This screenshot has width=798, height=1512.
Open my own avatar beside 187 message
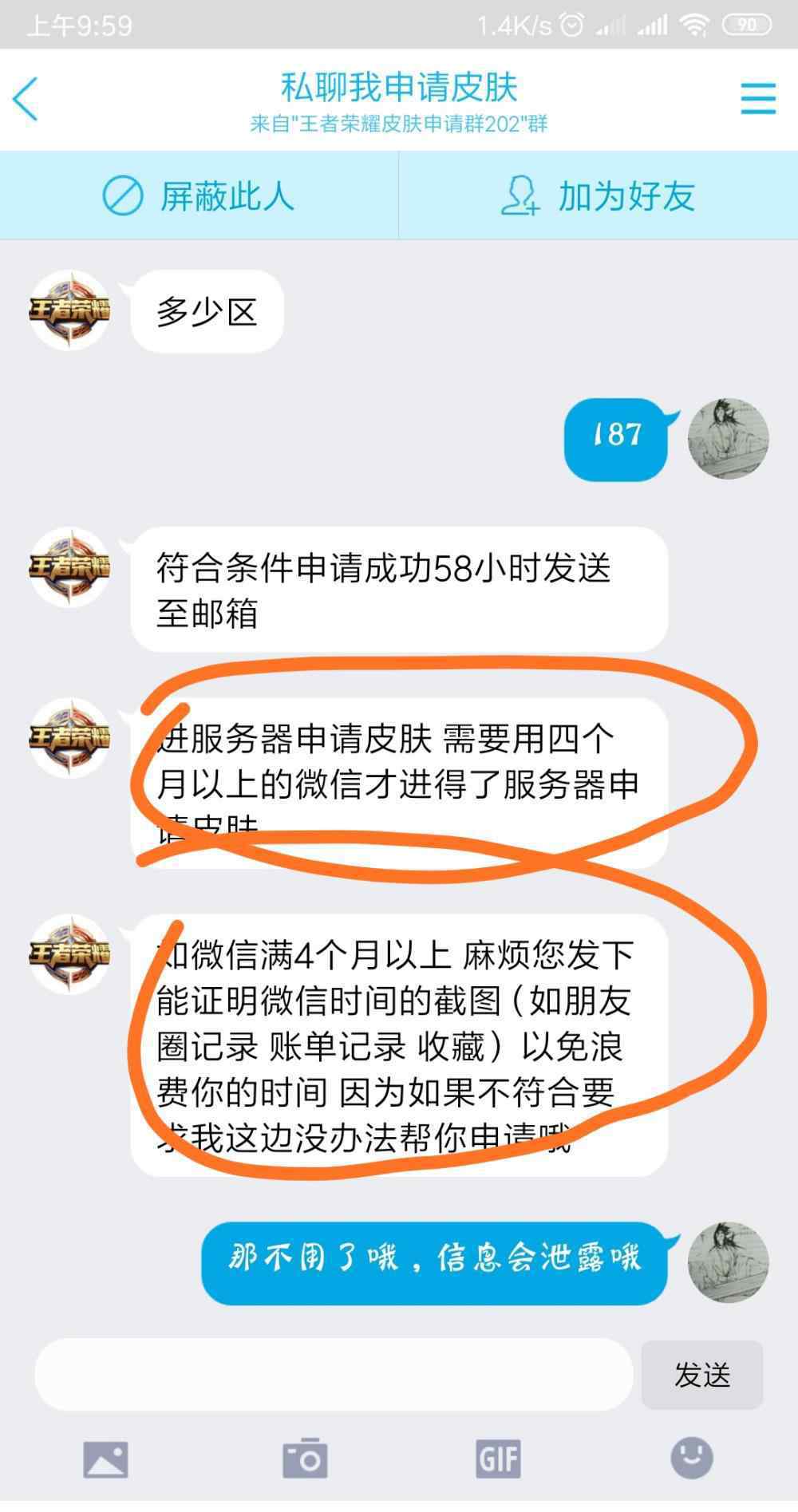[x=729, y=439]
